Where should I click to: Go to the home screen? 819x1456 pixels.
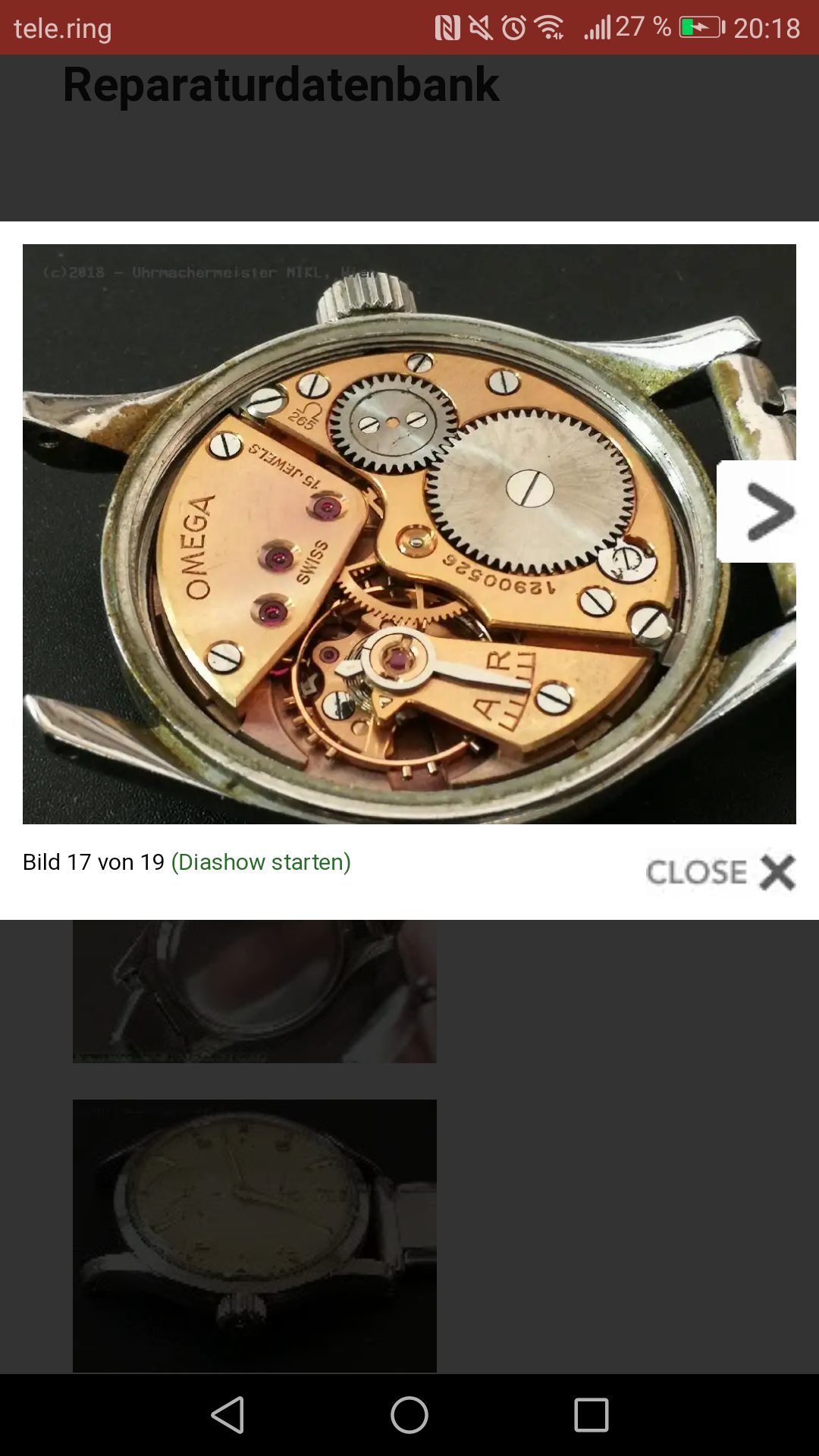click(409, 1415)
